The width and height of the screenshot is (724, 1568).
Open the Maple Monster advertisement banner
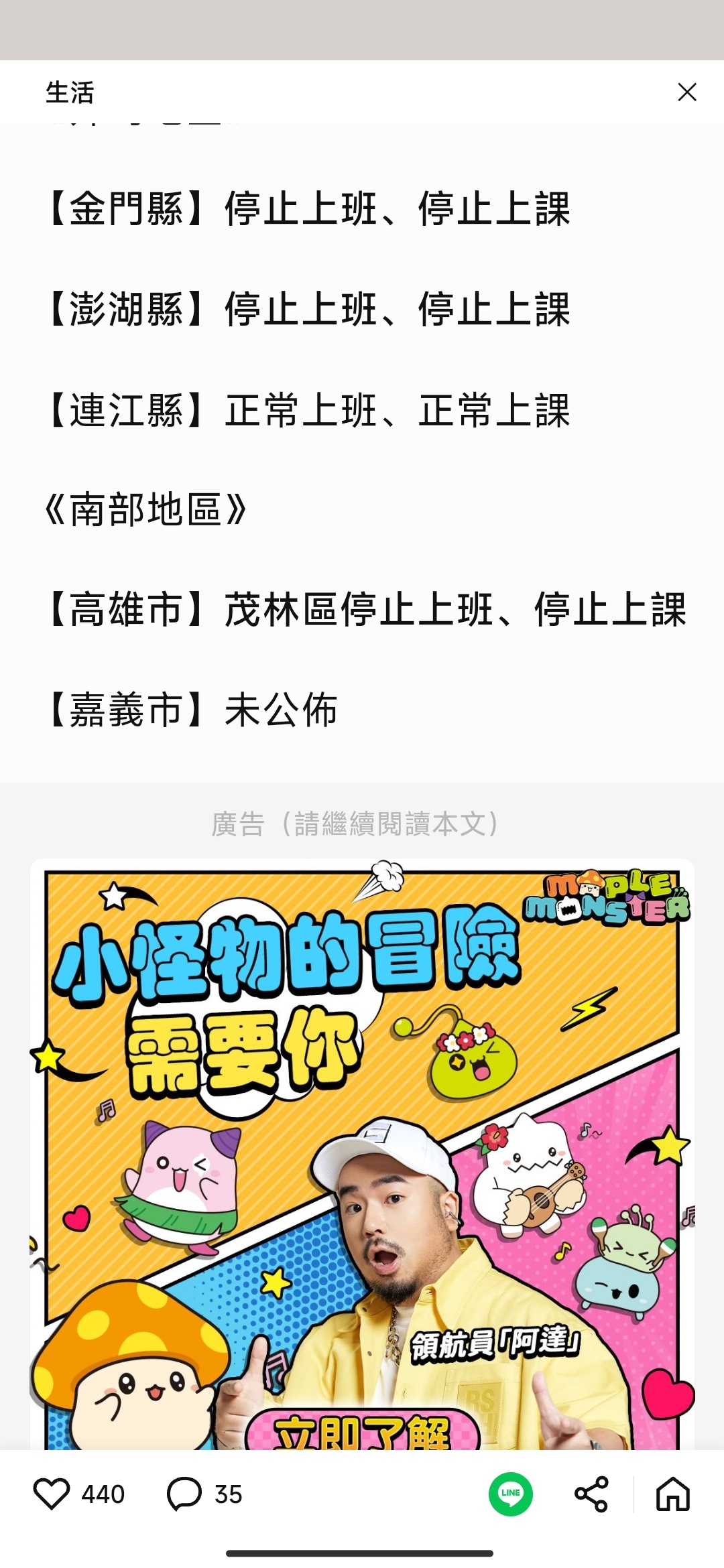(x=362, y=1153)
